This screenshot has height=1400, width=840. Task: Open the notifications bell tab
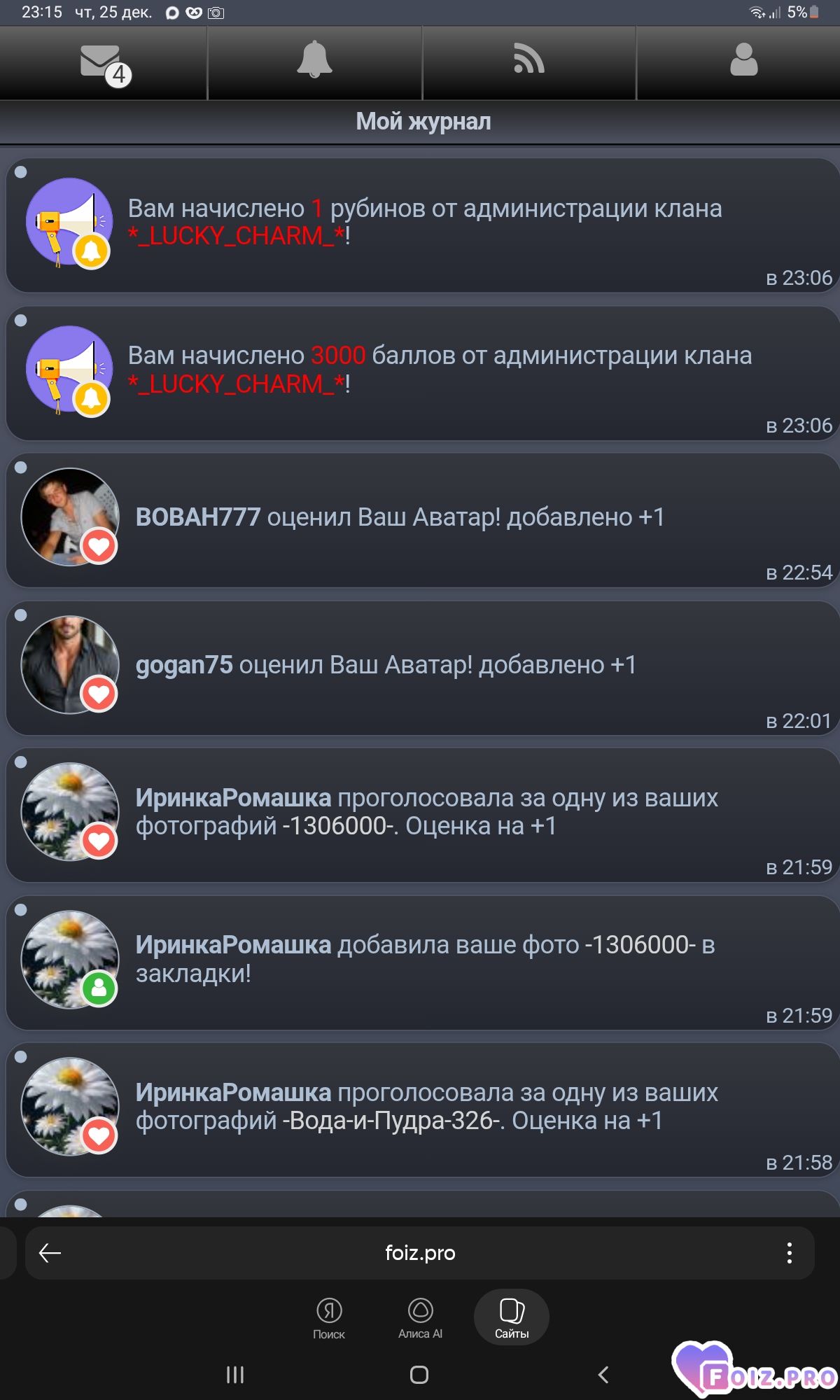point(314,60)
